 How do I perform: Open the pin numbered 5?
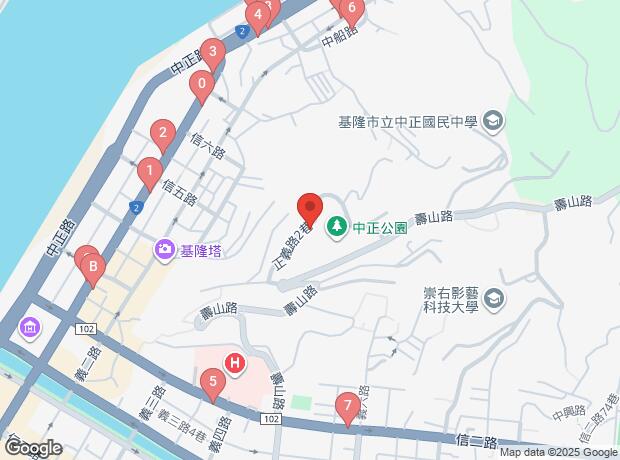211,382
